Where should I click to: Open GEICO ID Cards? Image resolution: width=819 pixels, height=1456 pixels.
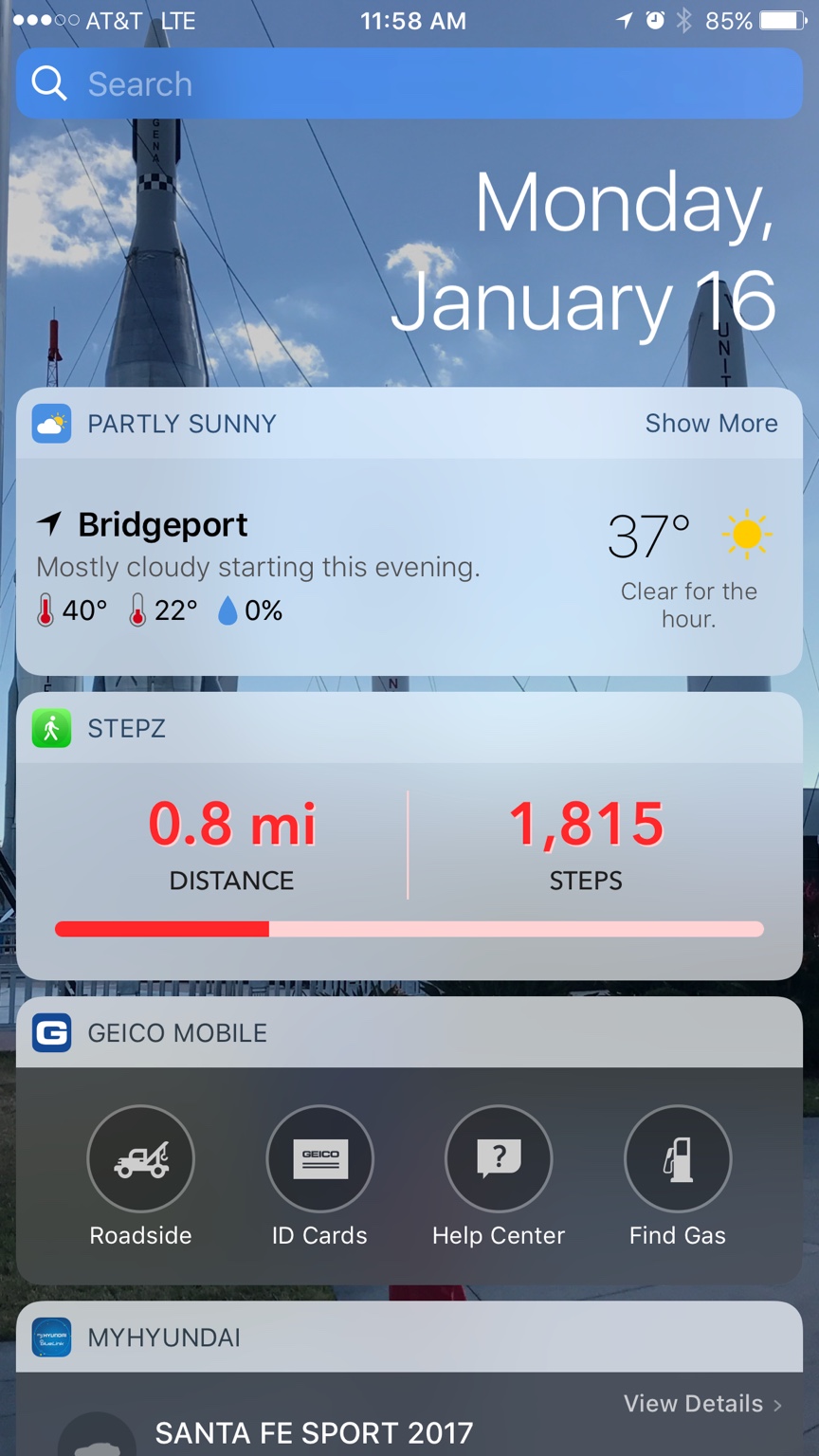pyautogui.click(x=319, y=1159)
